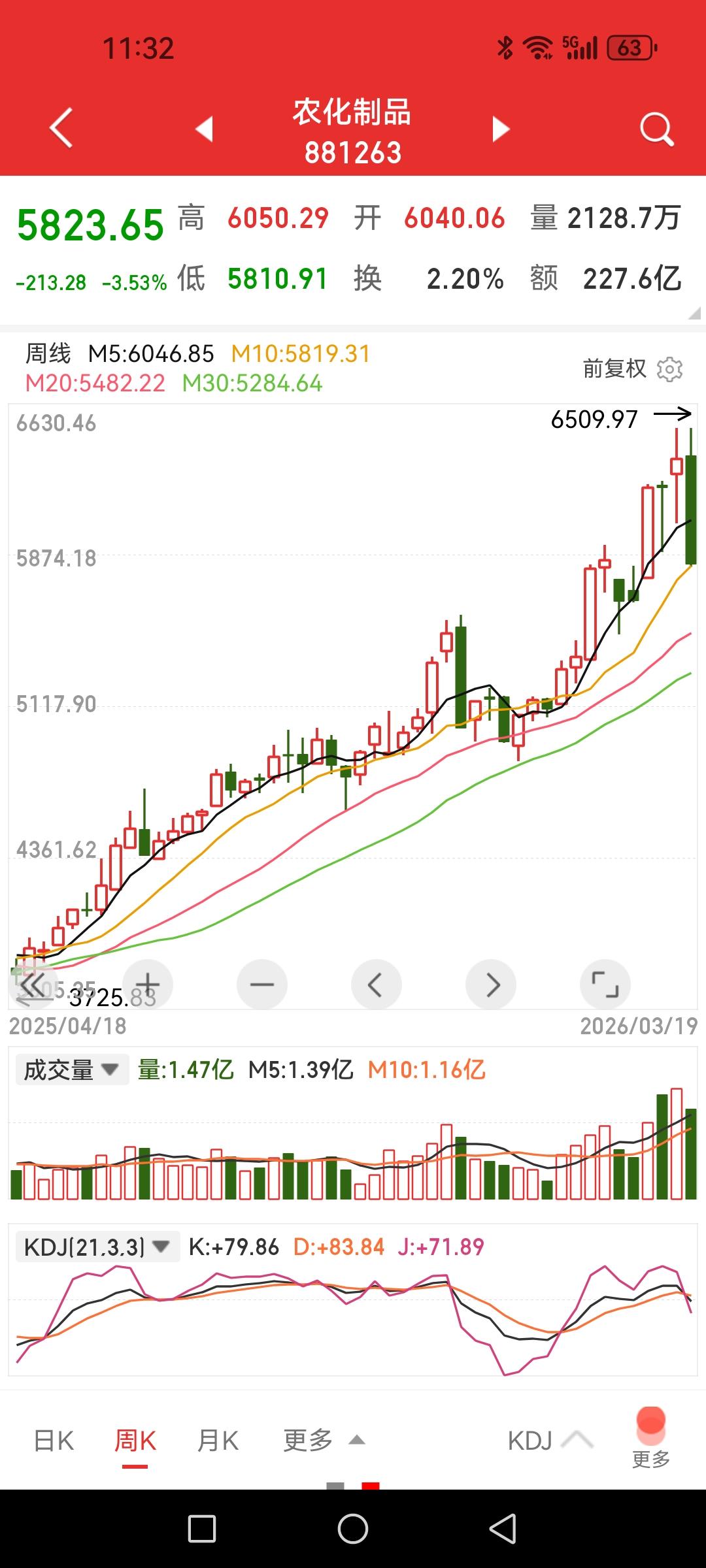Image resolution: width=706 pixels, height=1568 pixels.
Task: Zoom out the K-line chart
Action: [x=262, y=984]
